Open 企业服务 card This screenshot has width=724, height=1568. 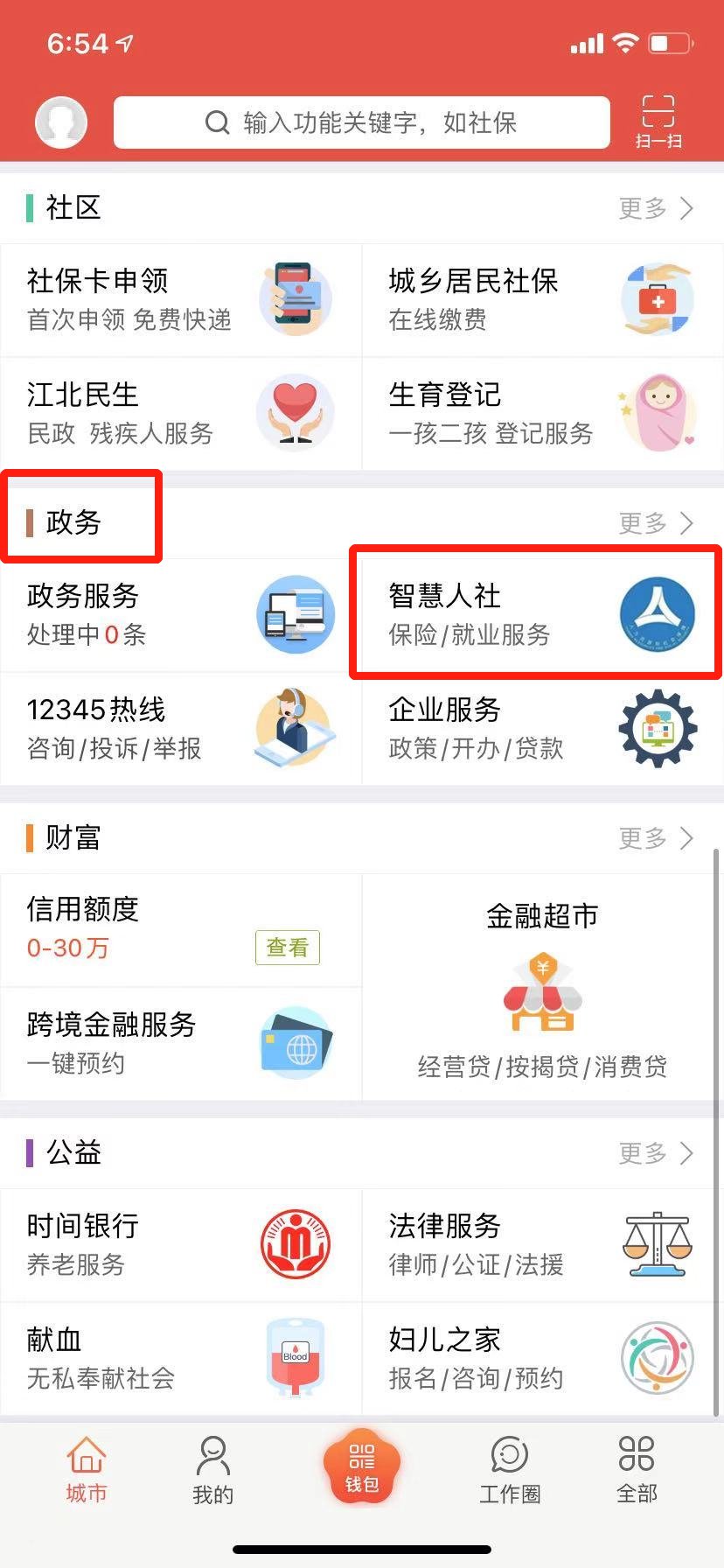tap(542, 728)
